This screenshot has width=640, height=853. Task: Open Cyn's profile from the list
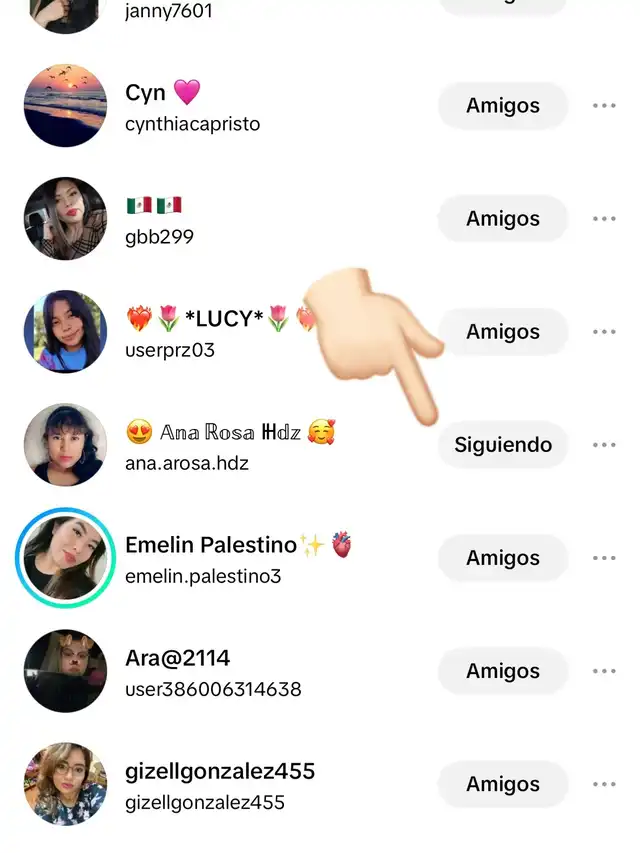218,106
